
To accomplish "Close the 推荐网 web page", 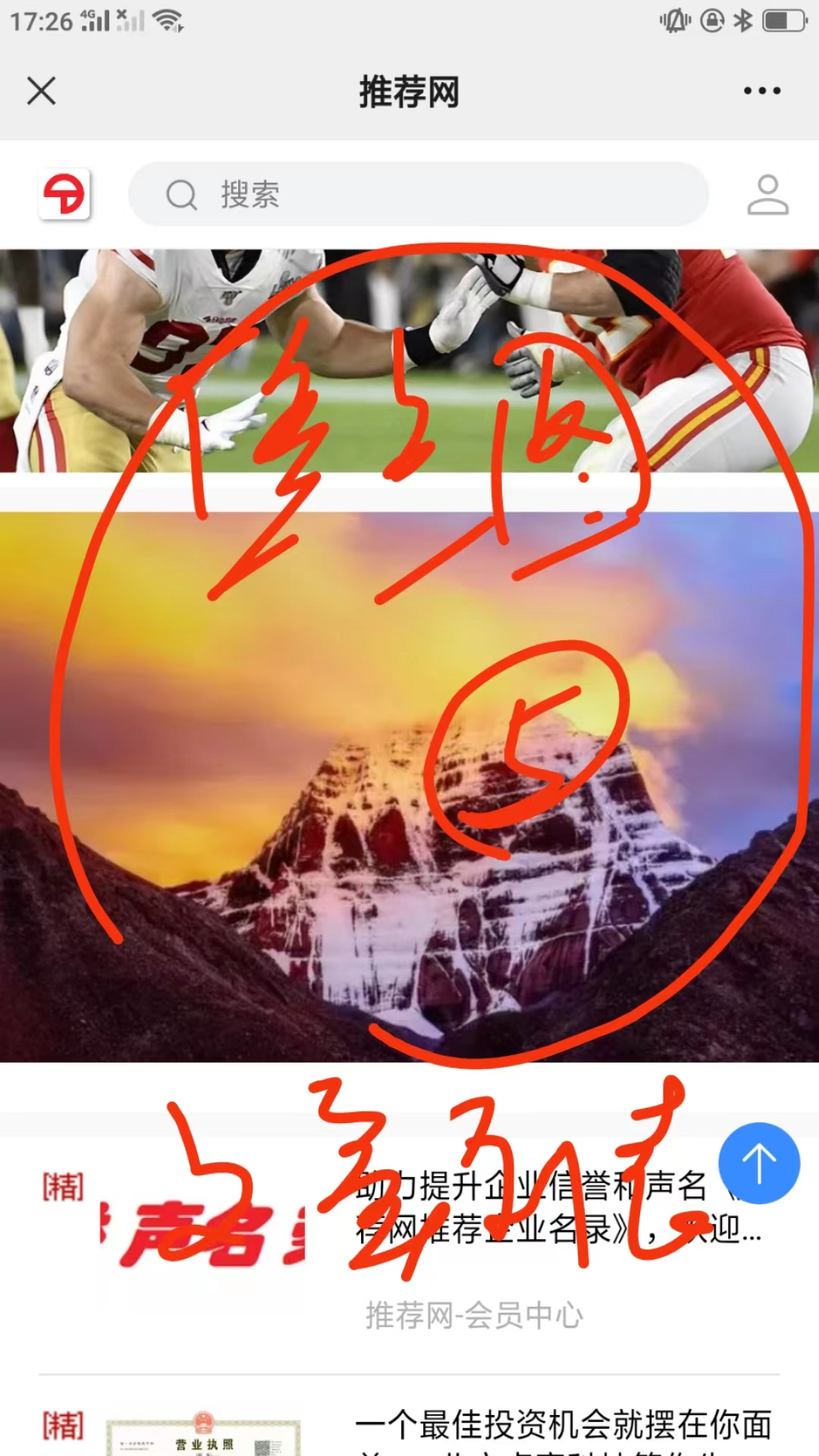I will [x=41, y=91].
